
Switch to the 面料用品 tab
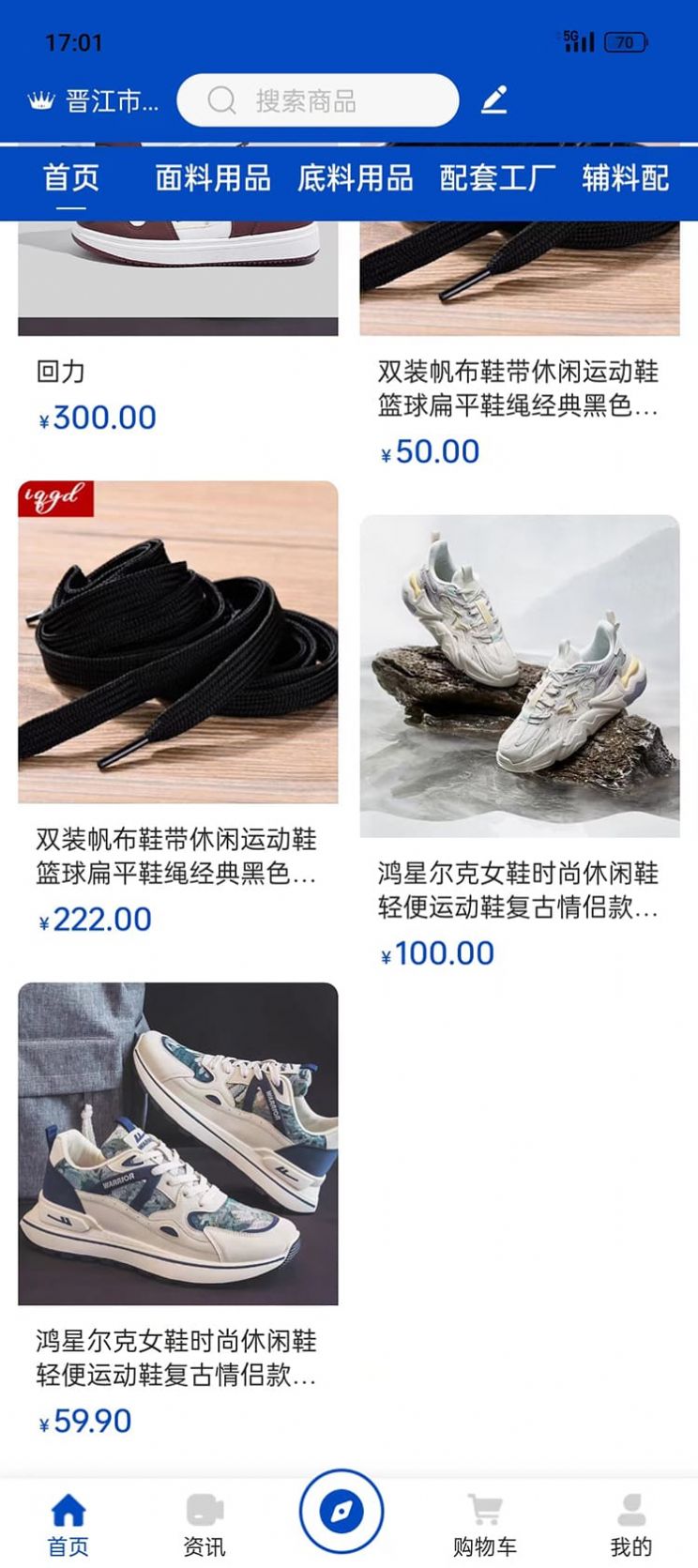click(x=213, y=177)
